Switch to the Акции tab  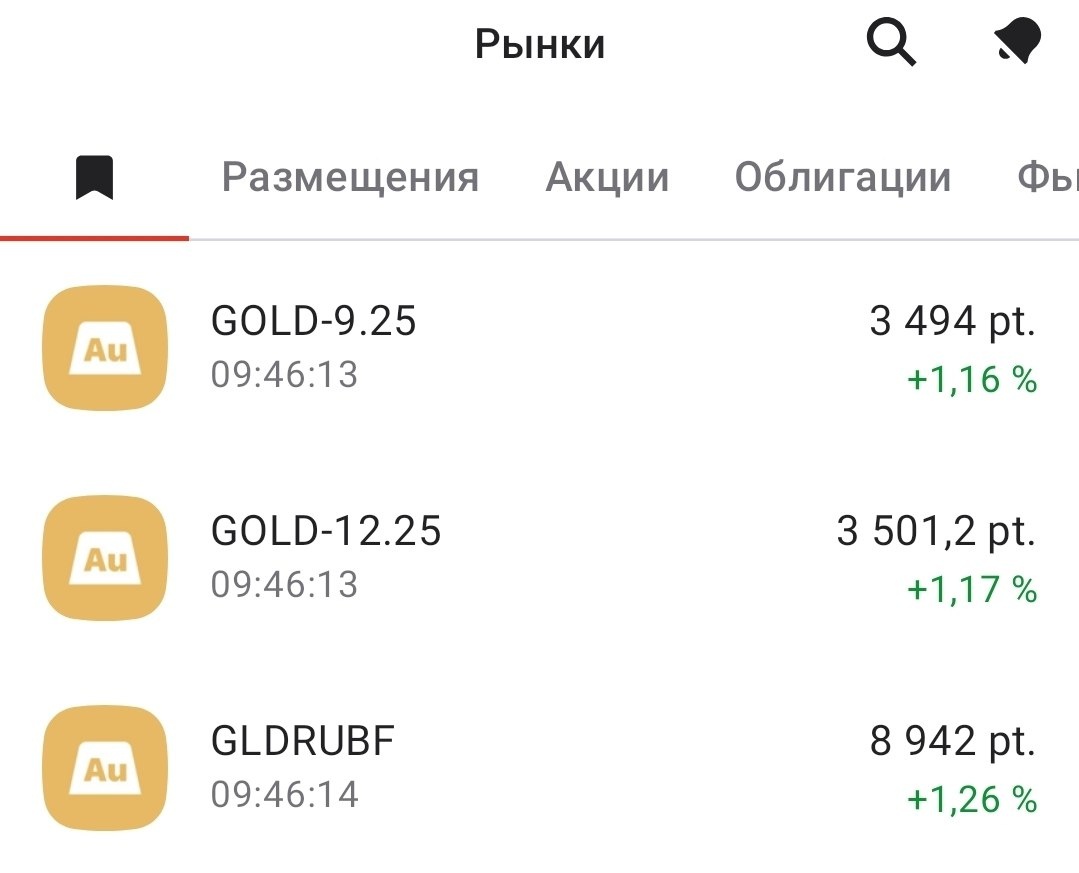pyautogui.click(x=607, y=177)
